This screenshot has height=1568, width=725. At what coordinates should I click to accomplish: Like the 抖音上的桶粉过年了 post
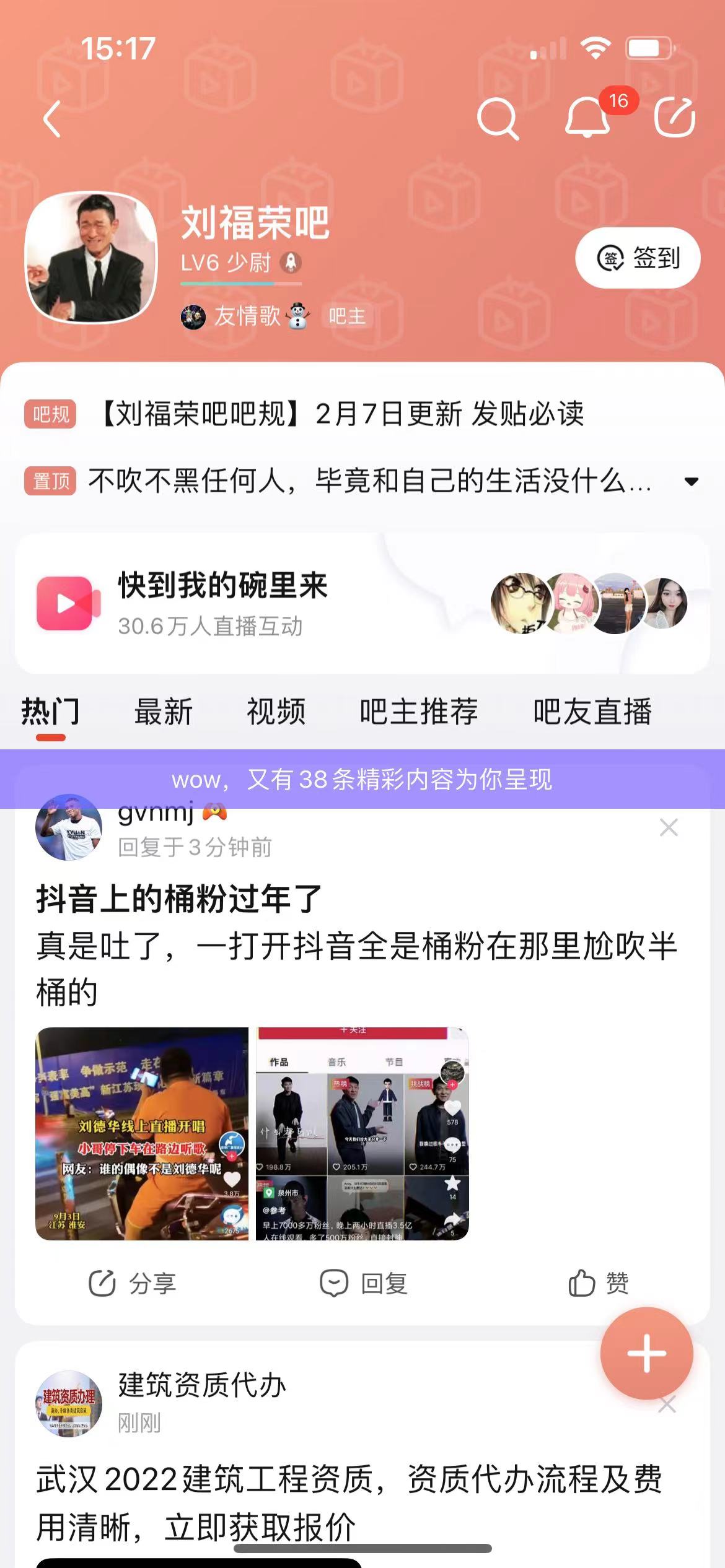click(x=598, y=1284)
